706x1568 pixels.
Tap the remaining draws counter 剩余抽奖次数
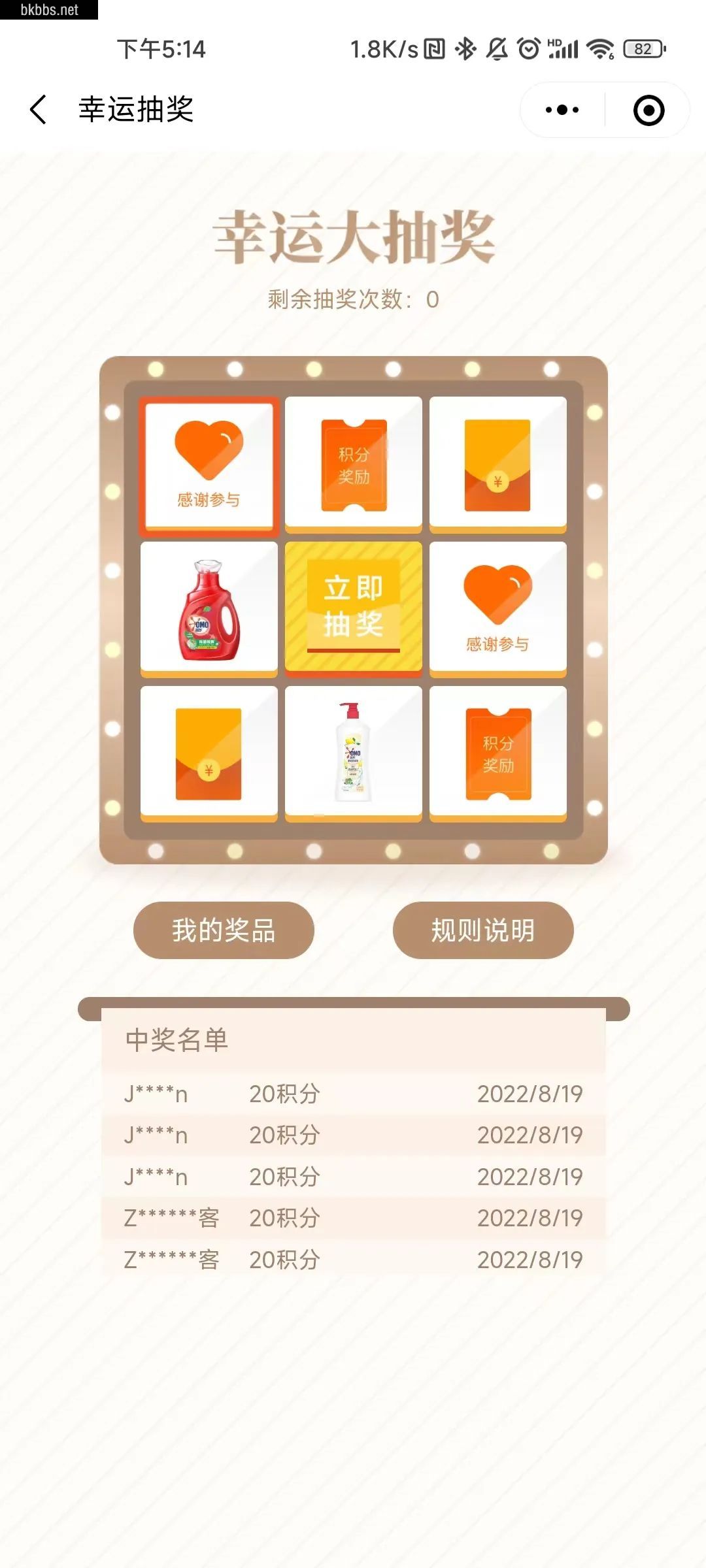click(353, 299)
